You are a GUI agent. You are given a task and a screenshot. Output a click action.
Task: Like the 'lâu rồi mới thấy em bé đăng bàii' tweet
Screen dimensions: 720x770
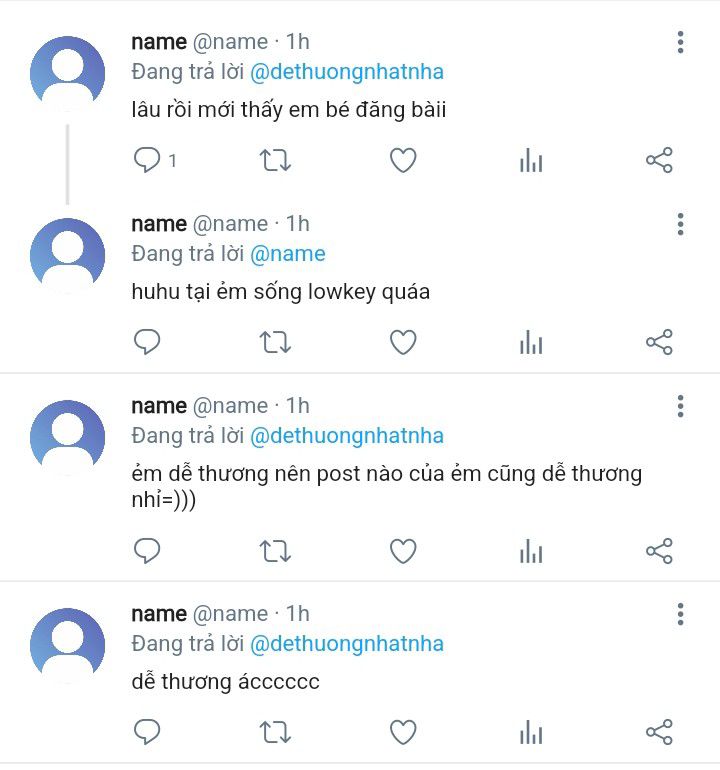pos(403,160)
